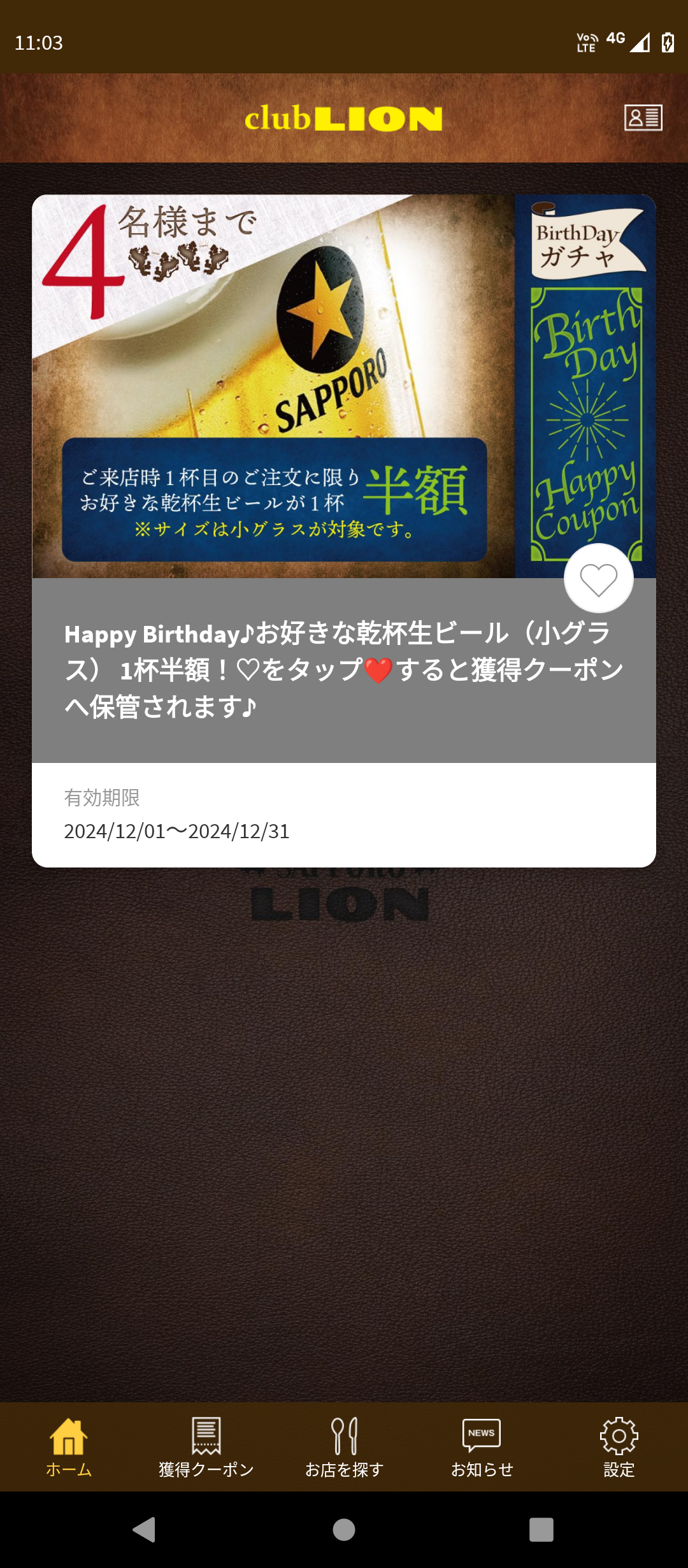View the お知らせ news tab

click(x=482, y=1447)
